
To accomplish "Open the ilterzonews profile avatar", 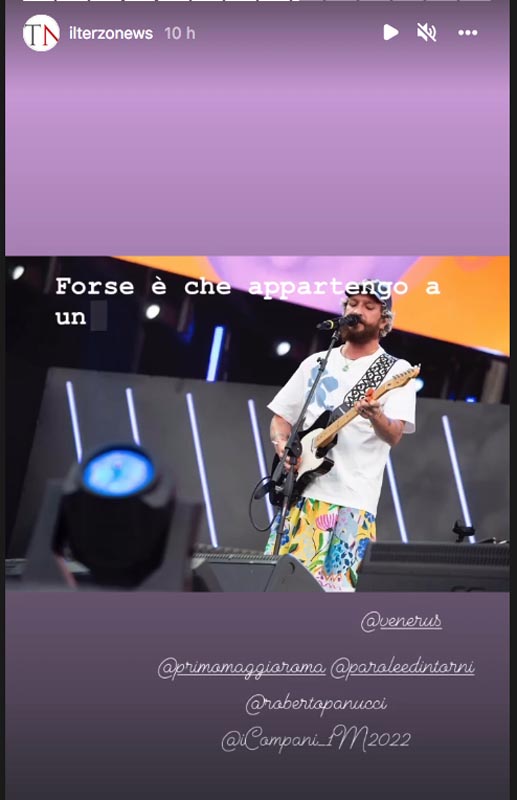I will 41,33.
